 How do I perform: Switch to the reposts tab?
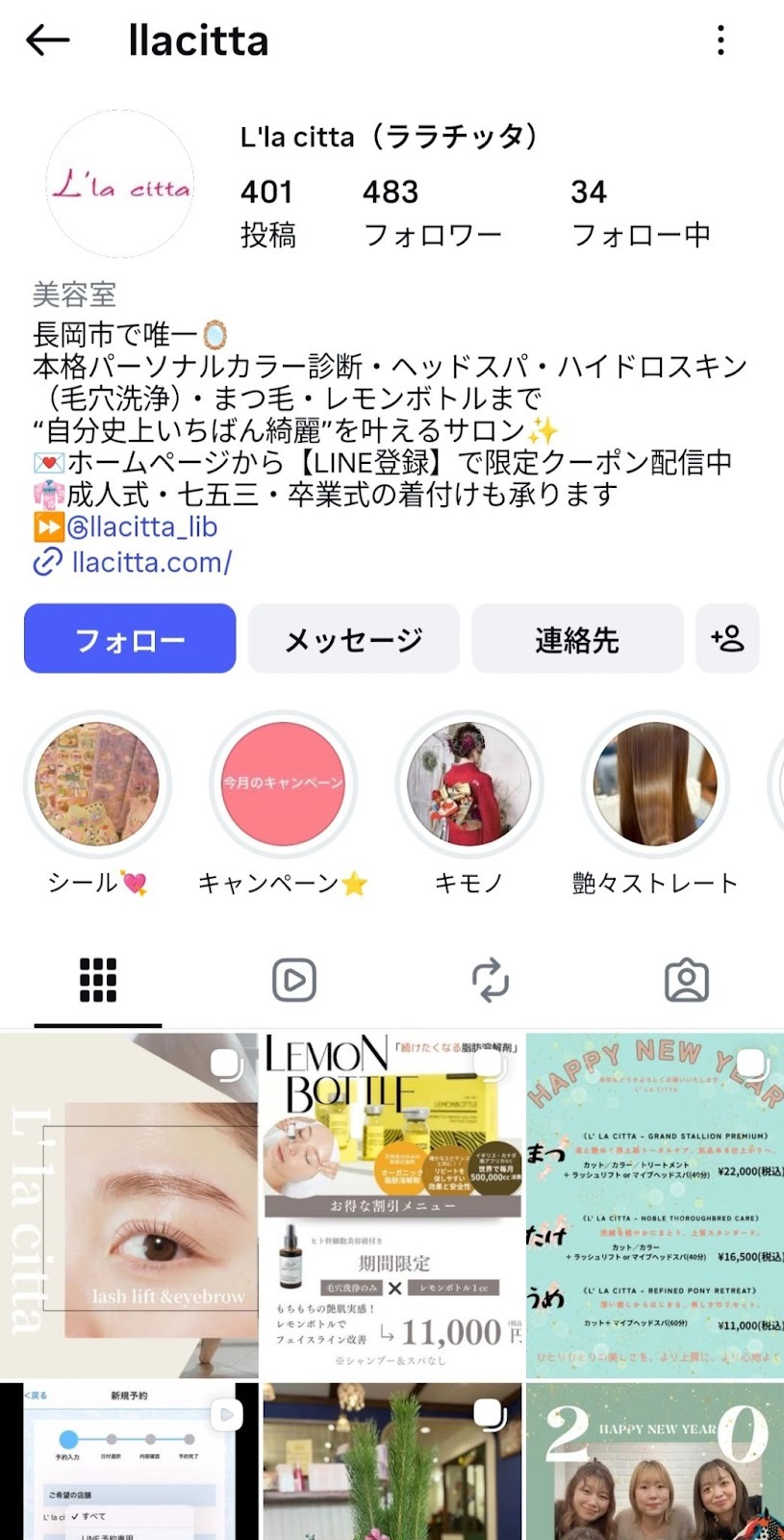point(491,980)
